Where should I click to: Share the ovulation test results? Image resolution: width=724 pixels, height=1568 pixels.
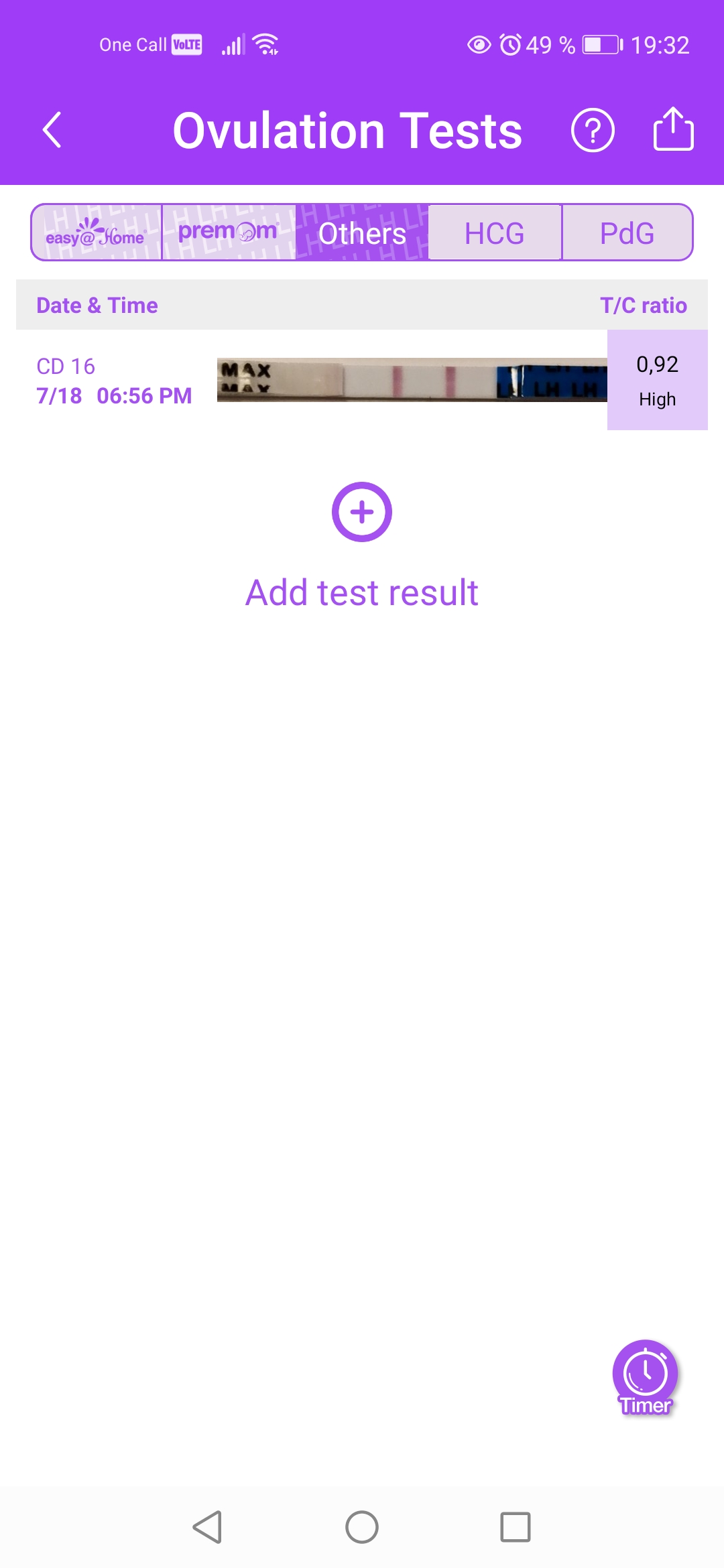tap(673, 128)
